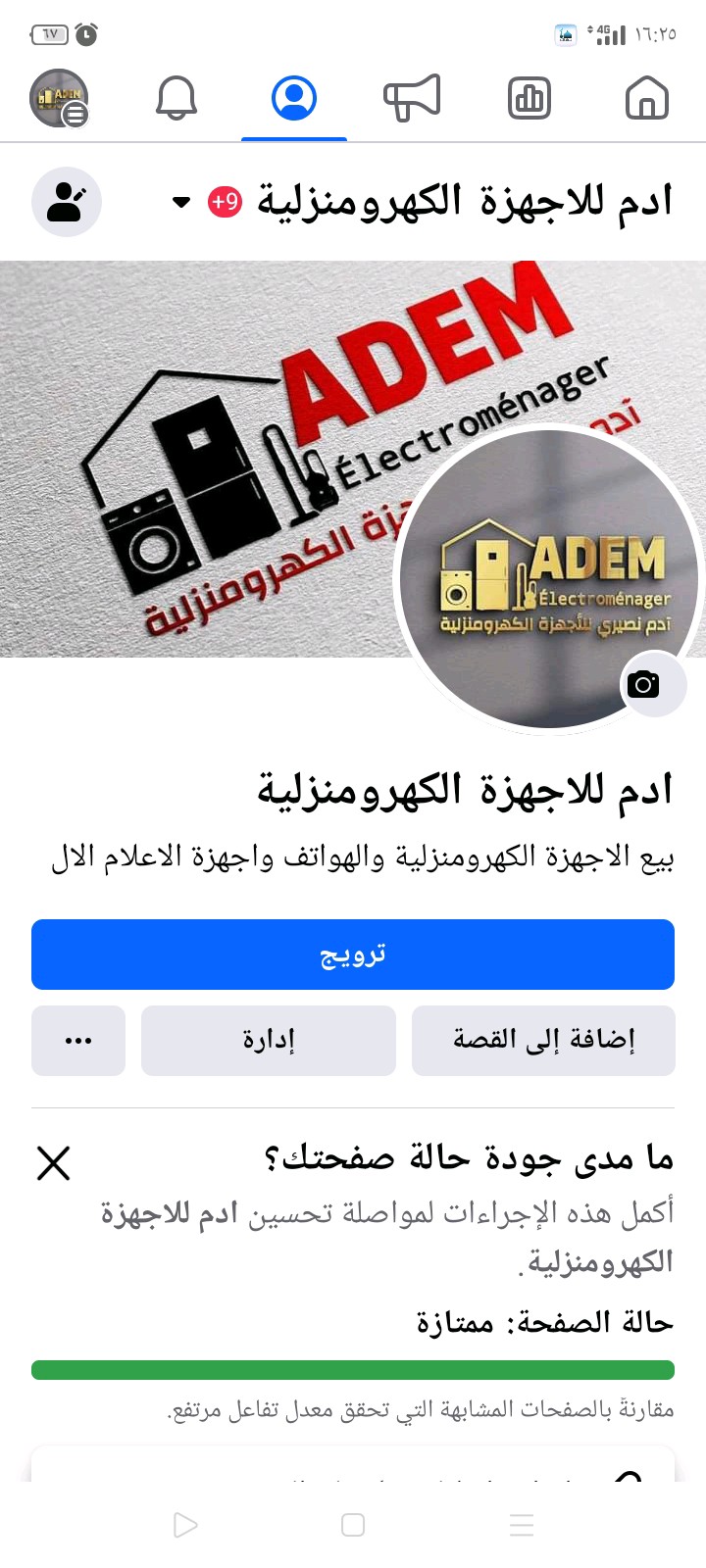Screen dimensions: 706x1568
Task: Expand the page switcher dropdown arrow
Action: [x=180, y=203]
